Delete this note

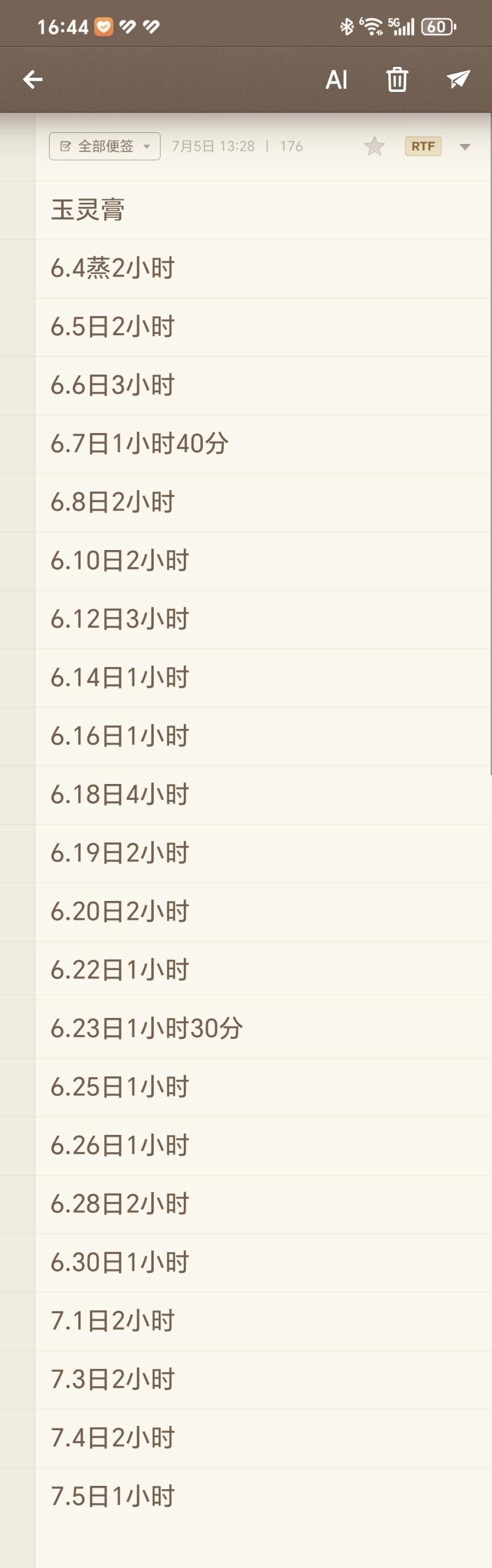point(397,80)
